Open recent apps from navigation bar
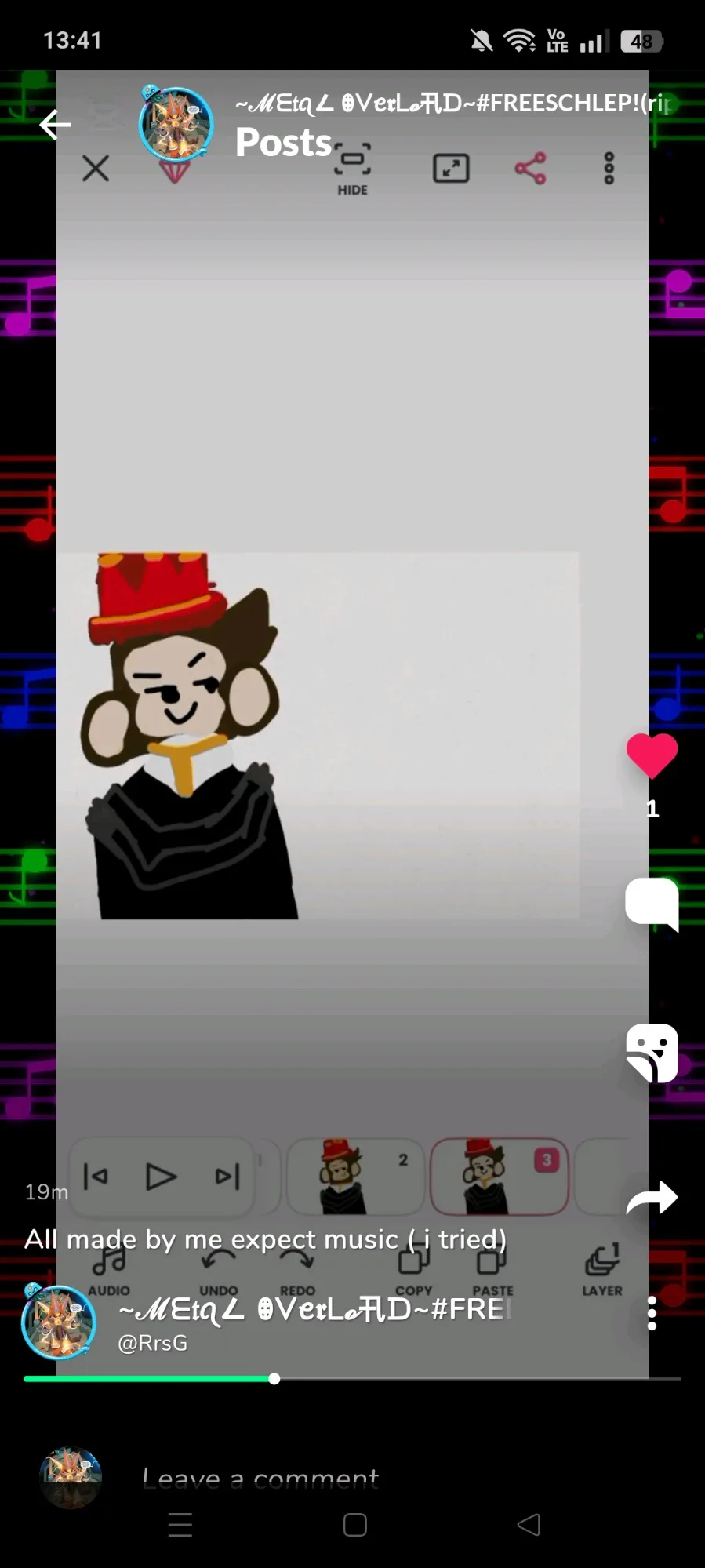Viewport: 705px width, 1568px height. point(180,1525)
